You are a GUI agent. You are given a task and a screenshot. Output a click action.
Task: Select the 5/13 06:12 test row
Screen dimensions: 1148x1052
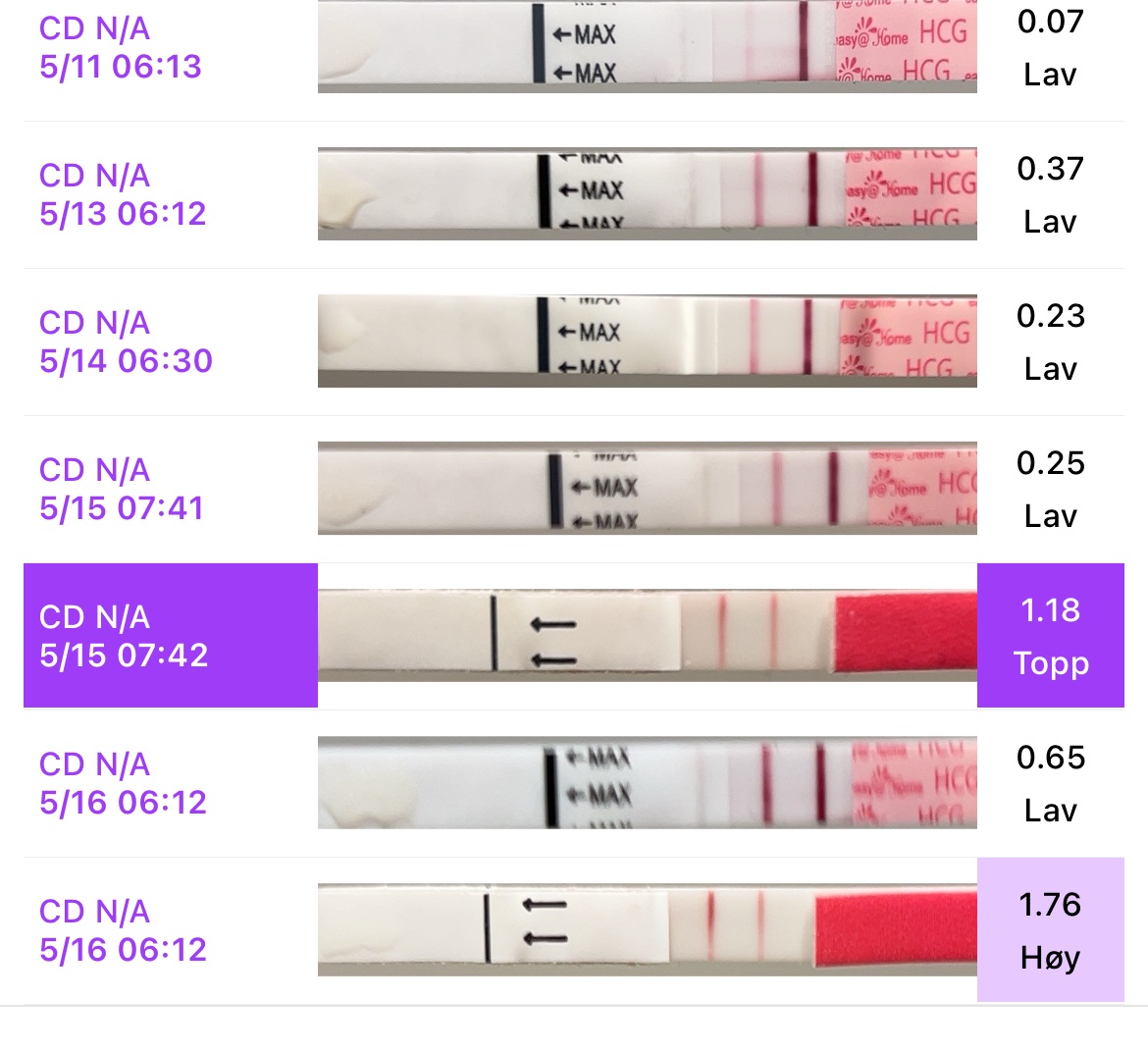(123, 194)
